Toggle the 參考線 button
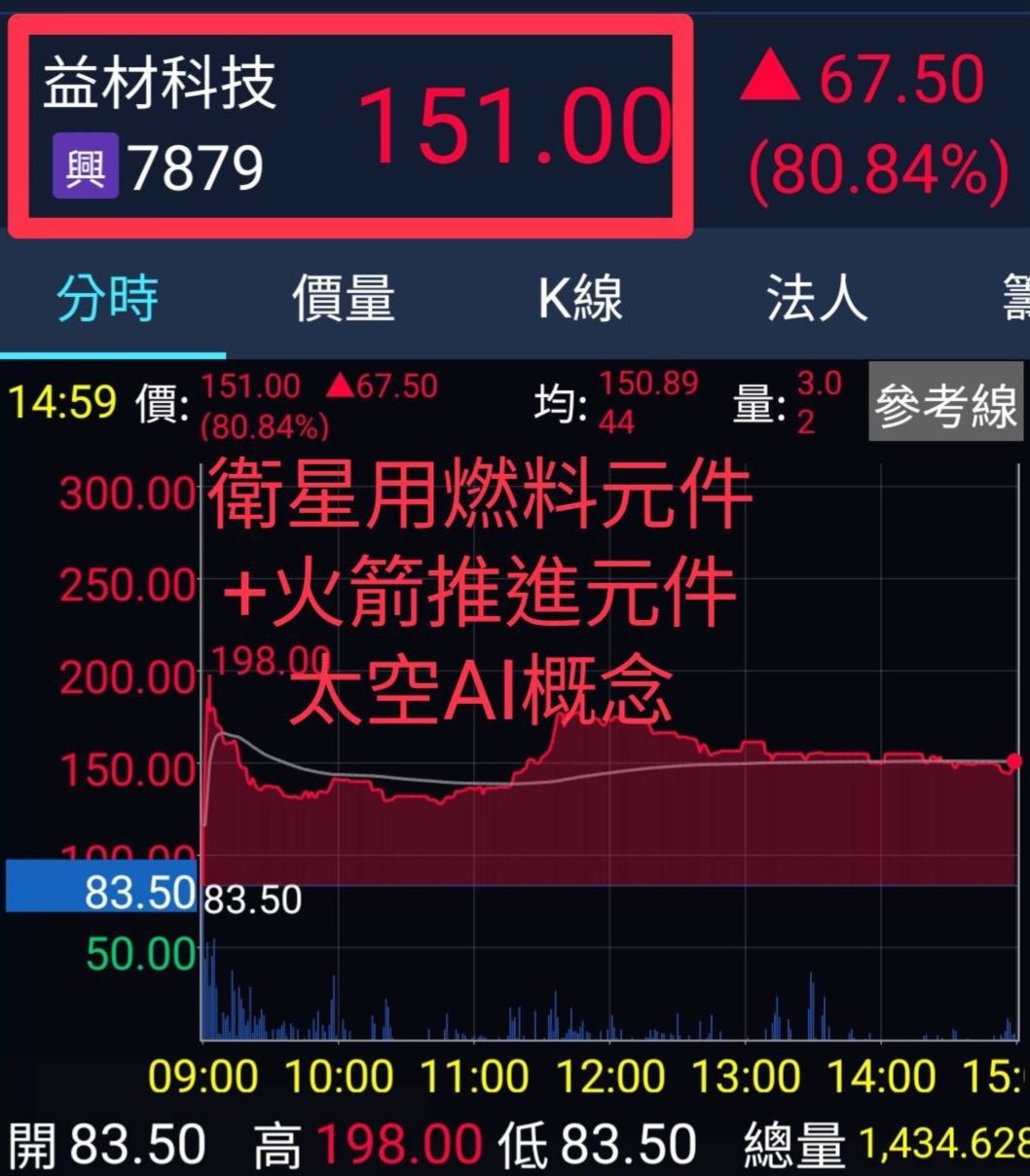 pyautogui.click(x=945, y=403)
